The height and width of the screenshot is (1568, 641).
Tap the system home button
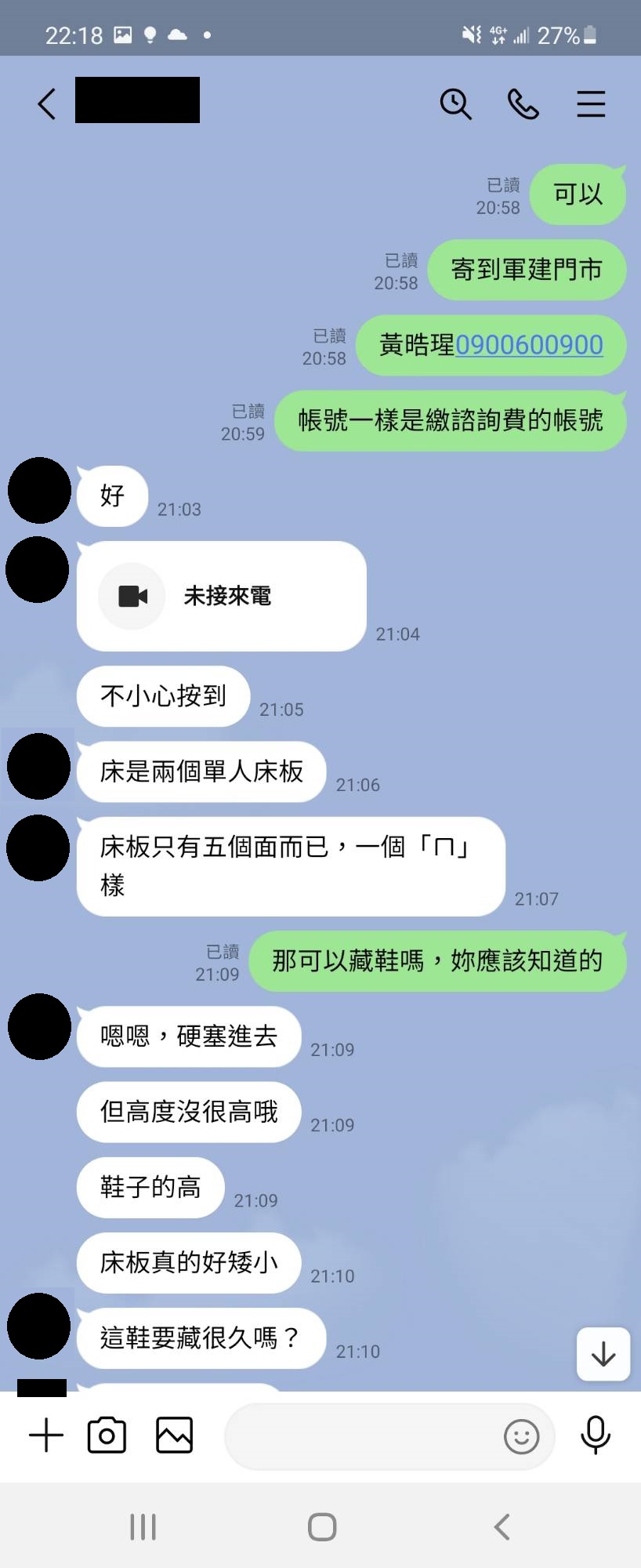(x=322, y=1526)
